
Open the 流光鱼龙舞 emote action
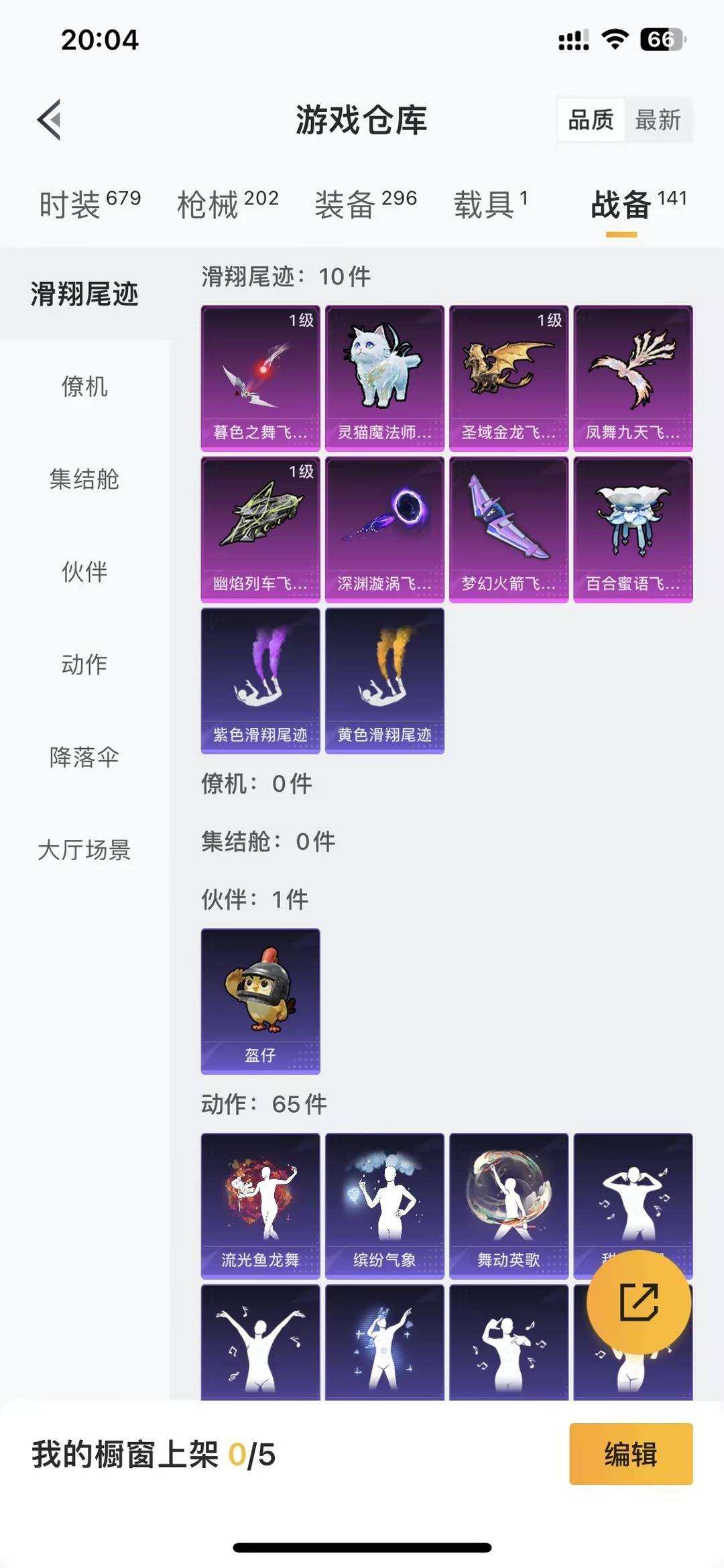260,1203
